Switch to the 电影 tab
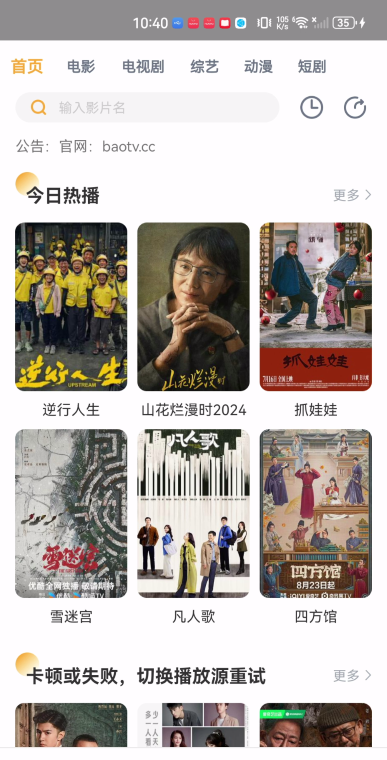Screen dimensions: 387x760 (81, 66)
